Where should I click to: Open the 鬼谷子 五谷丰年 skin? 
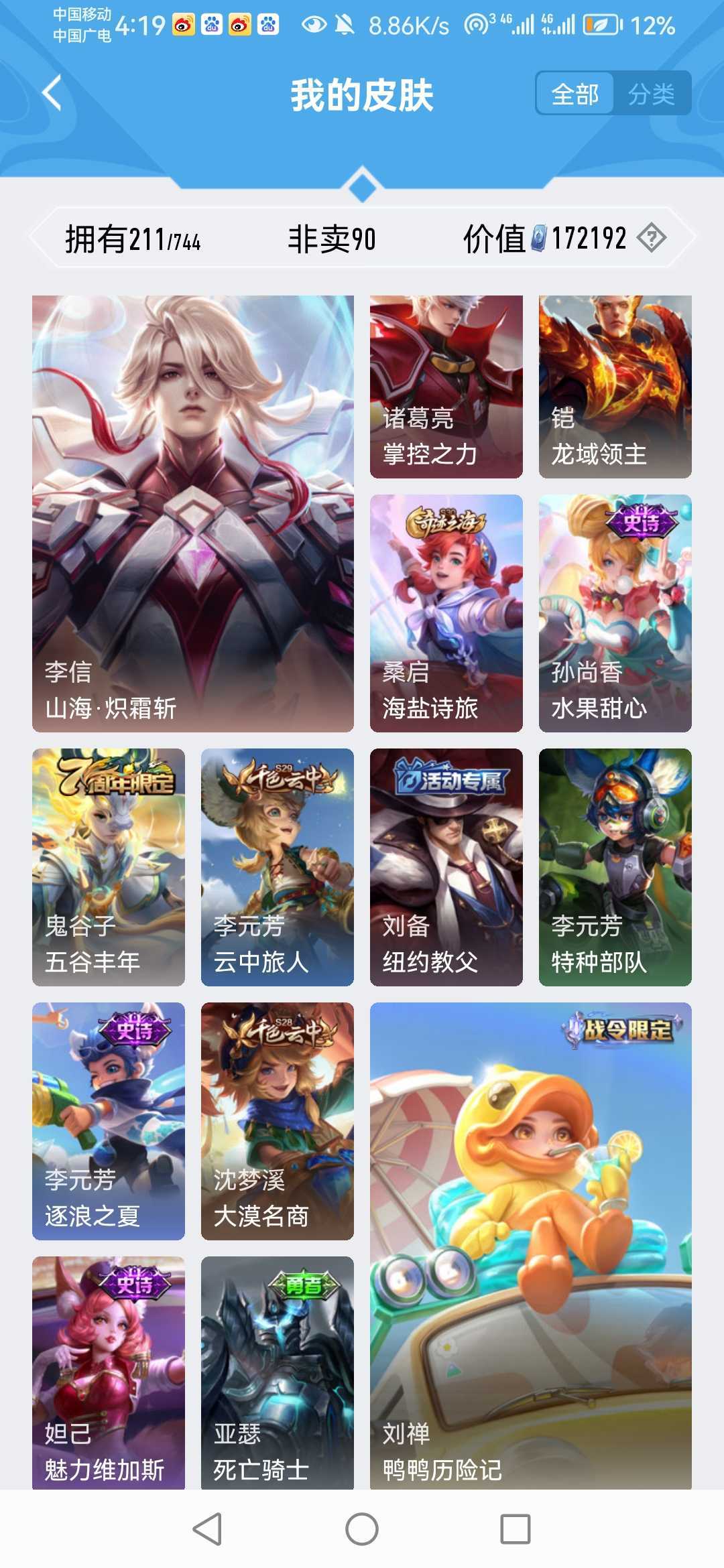(x=109, y=866)
